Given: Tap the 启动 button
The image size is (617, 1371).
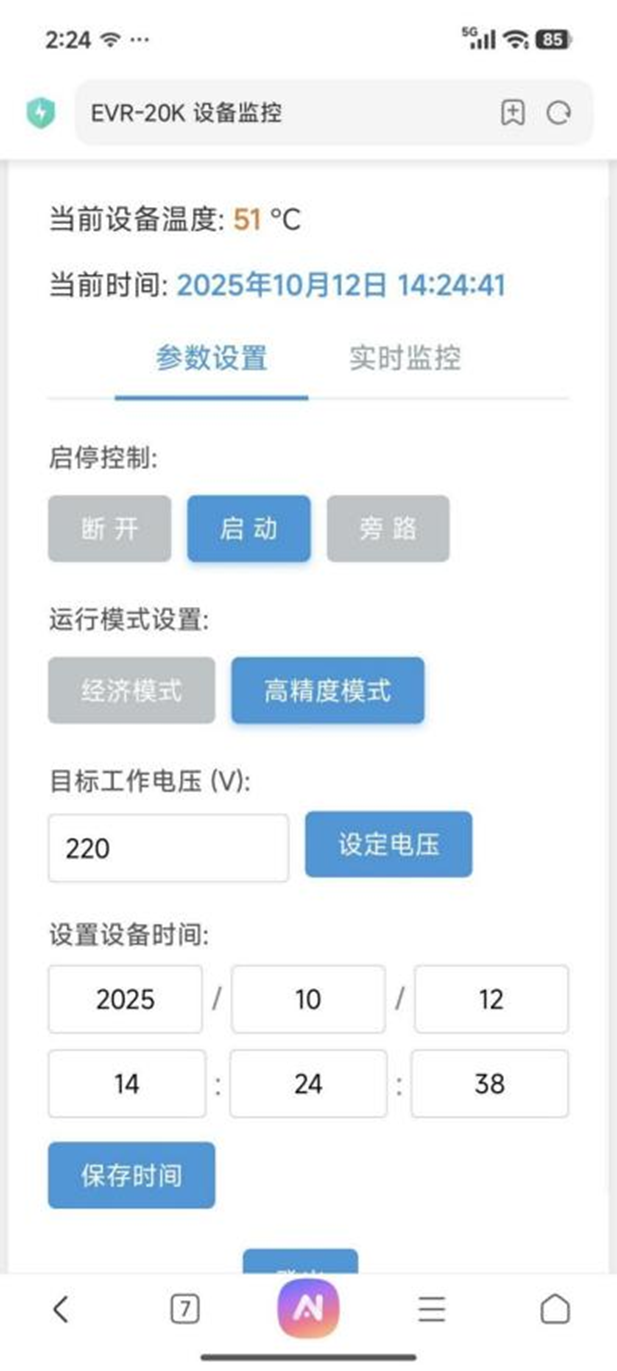Looking at the screenshot, I should coord(249,529).
